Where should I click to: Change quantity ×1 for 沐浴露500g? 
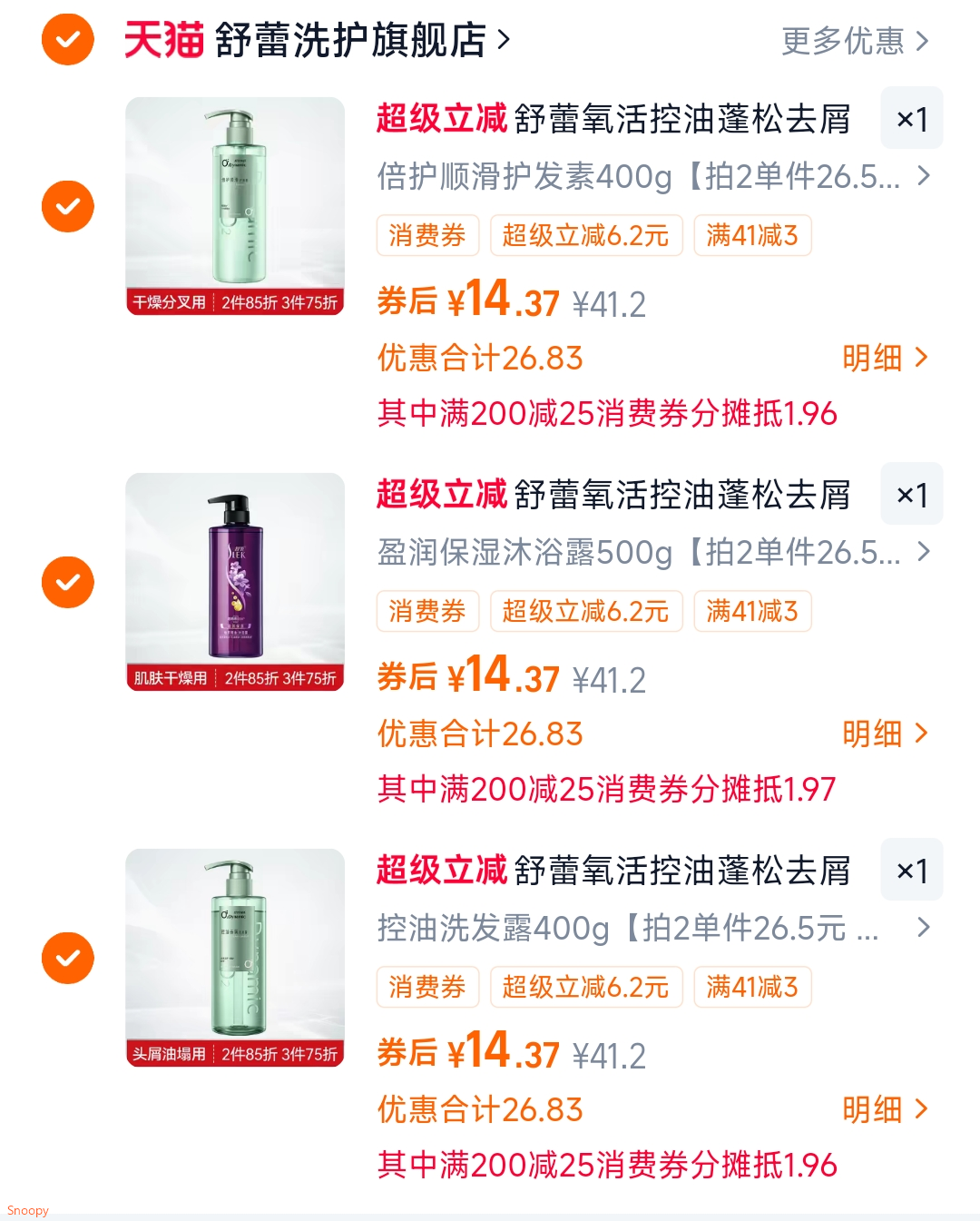click(911, 495)
